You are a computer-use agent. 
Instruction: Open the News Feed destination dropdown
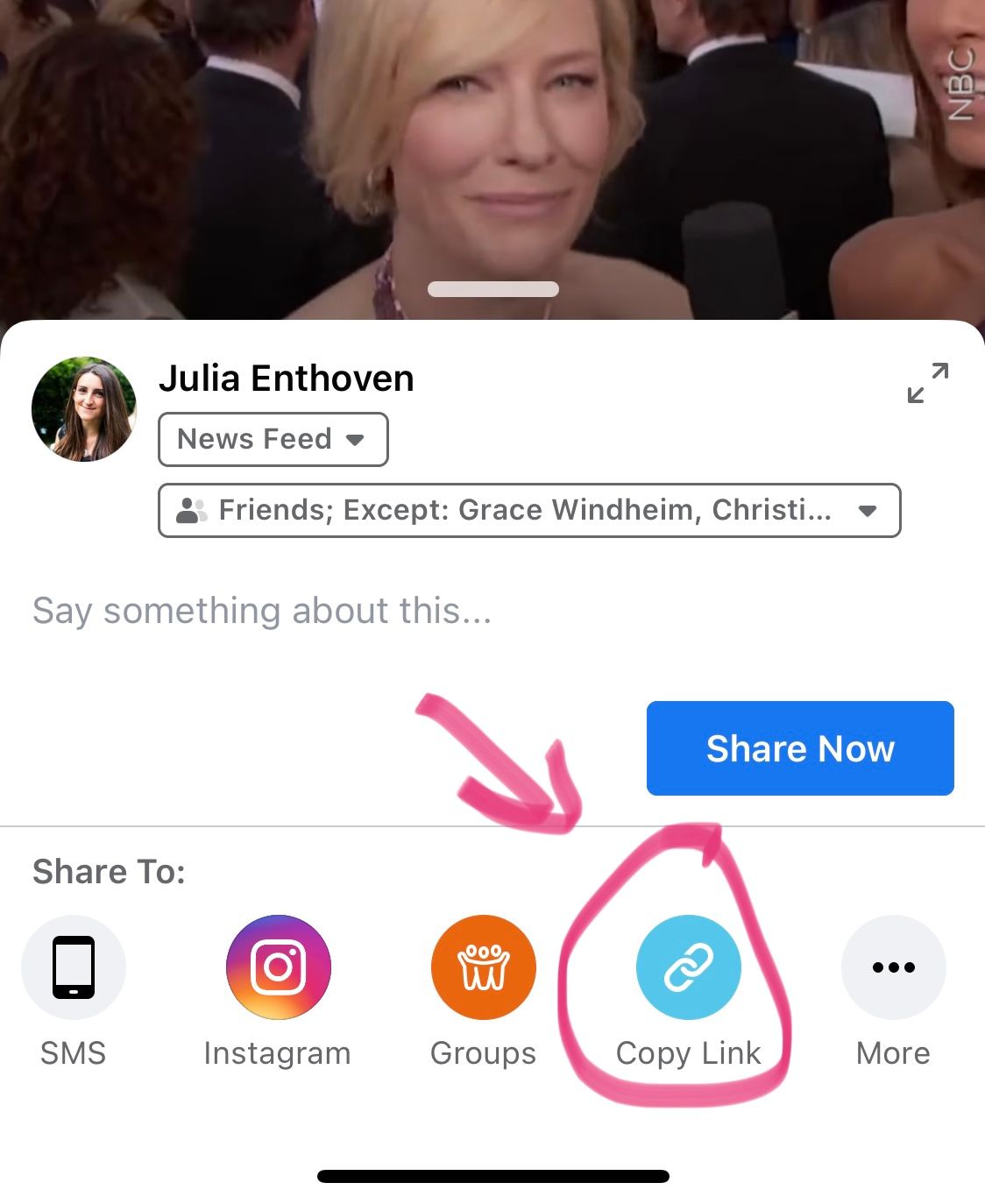point(273,439)
